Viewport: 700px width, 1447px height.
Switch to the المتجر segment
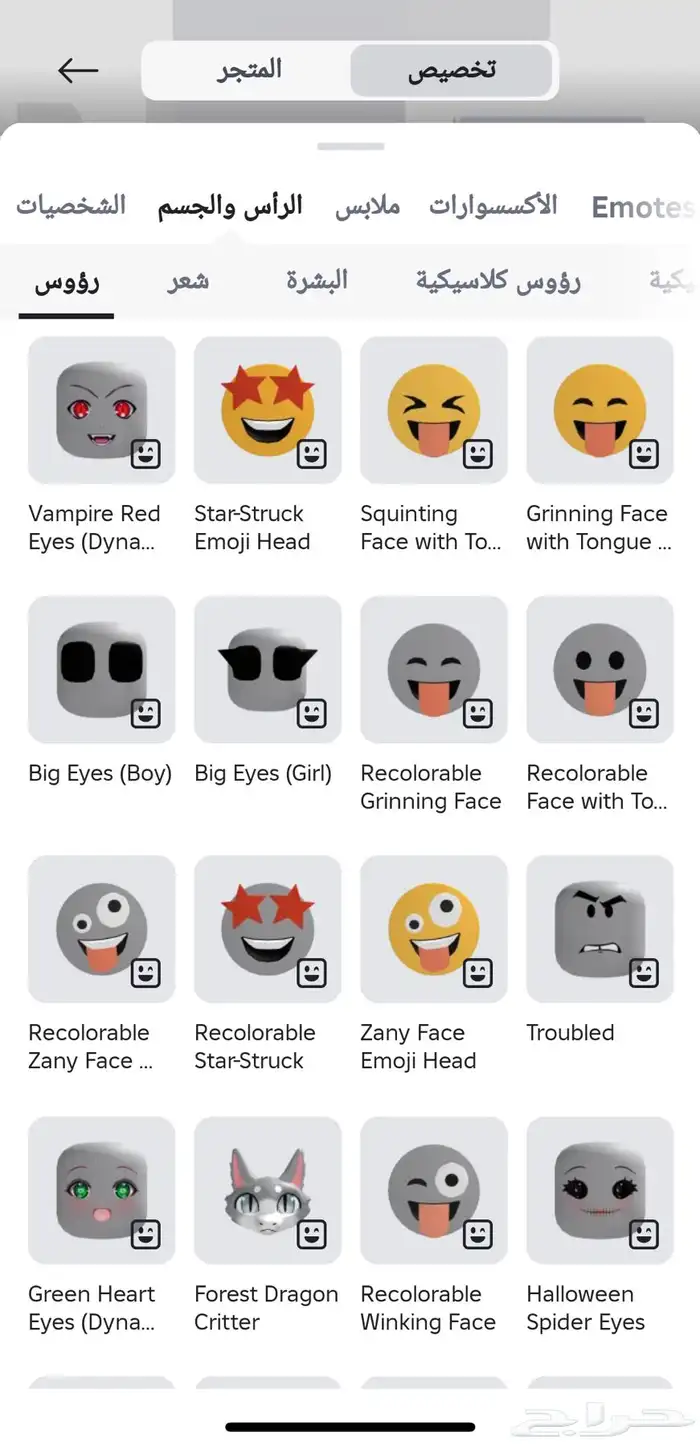[x=250, y=70]
